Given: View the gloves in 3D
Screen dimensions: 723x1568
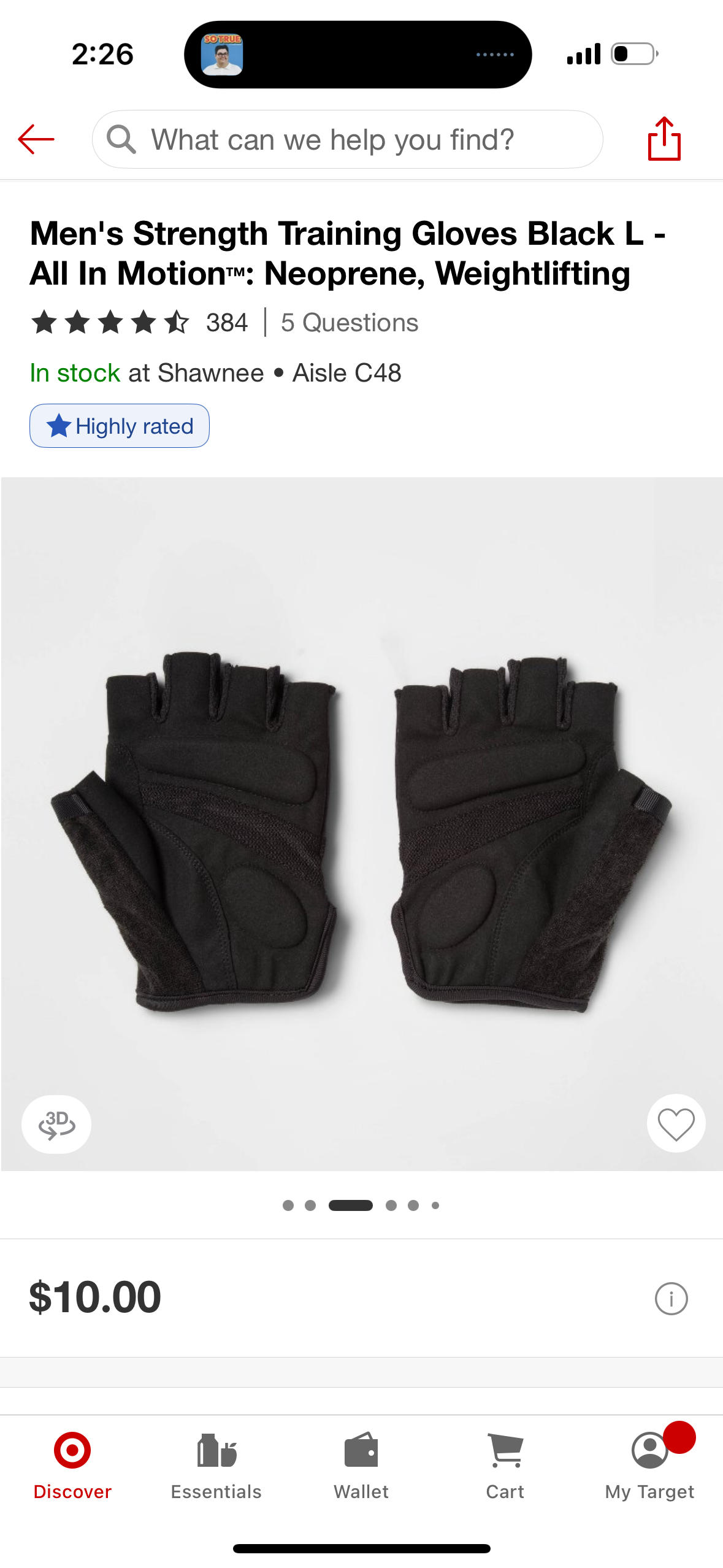Looking at the screenshot, I should pyautogui.click(x=56, y=1124).
